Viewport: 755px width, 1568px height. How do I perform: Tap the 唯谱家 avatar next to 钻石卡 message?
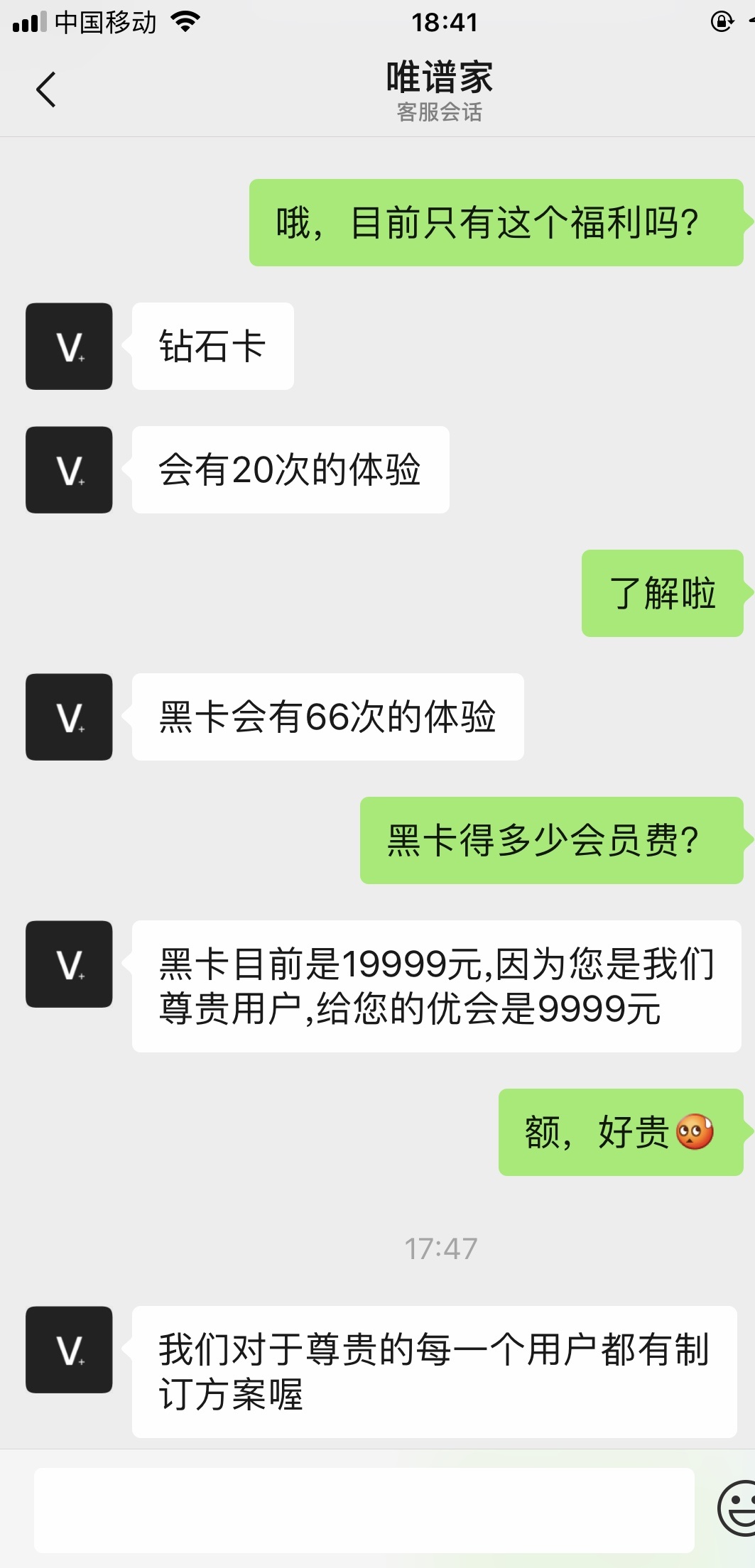68,346
